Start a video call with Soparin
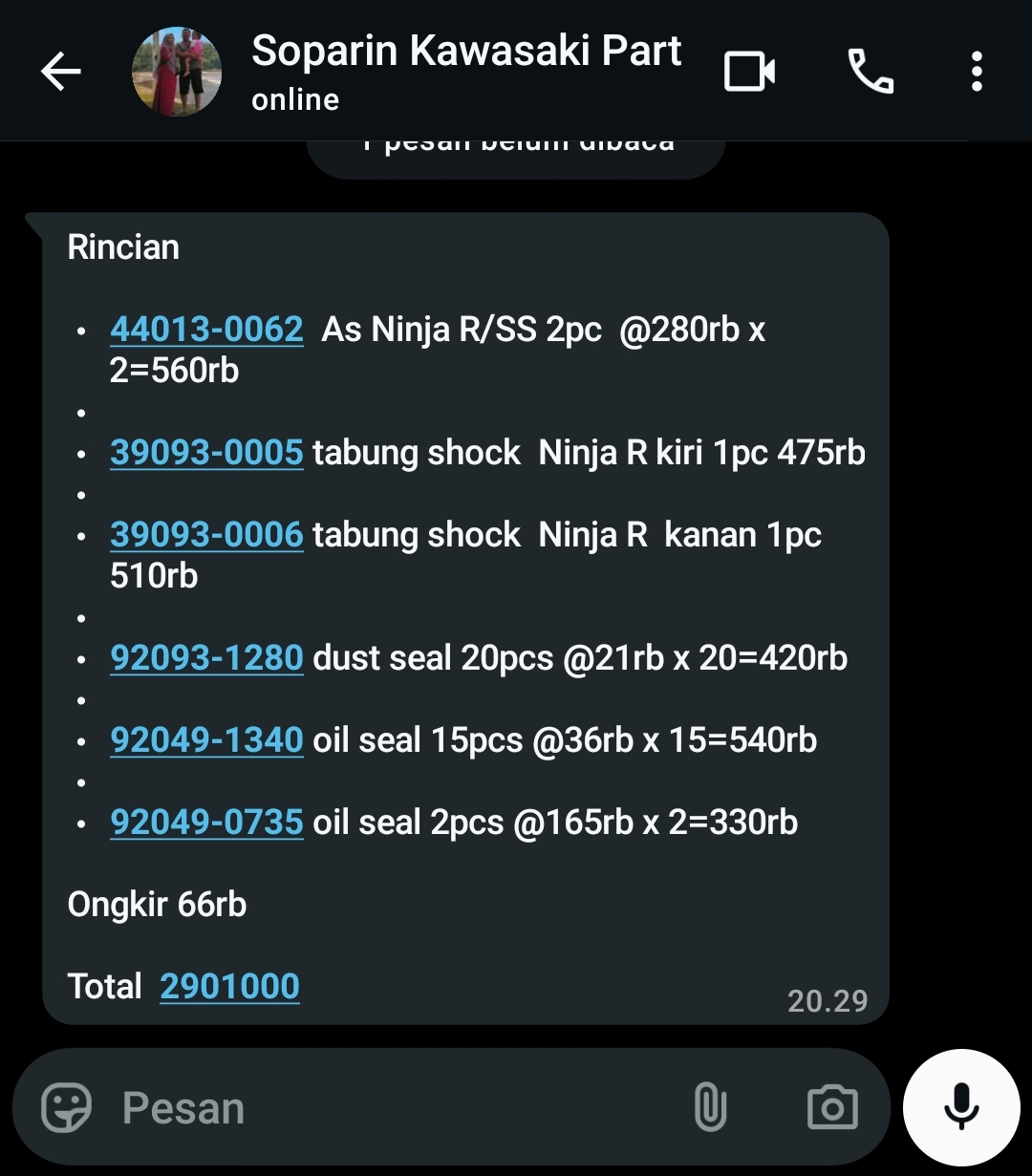The width and height of the screenshot is (1032, 1176). pos(749,72)
